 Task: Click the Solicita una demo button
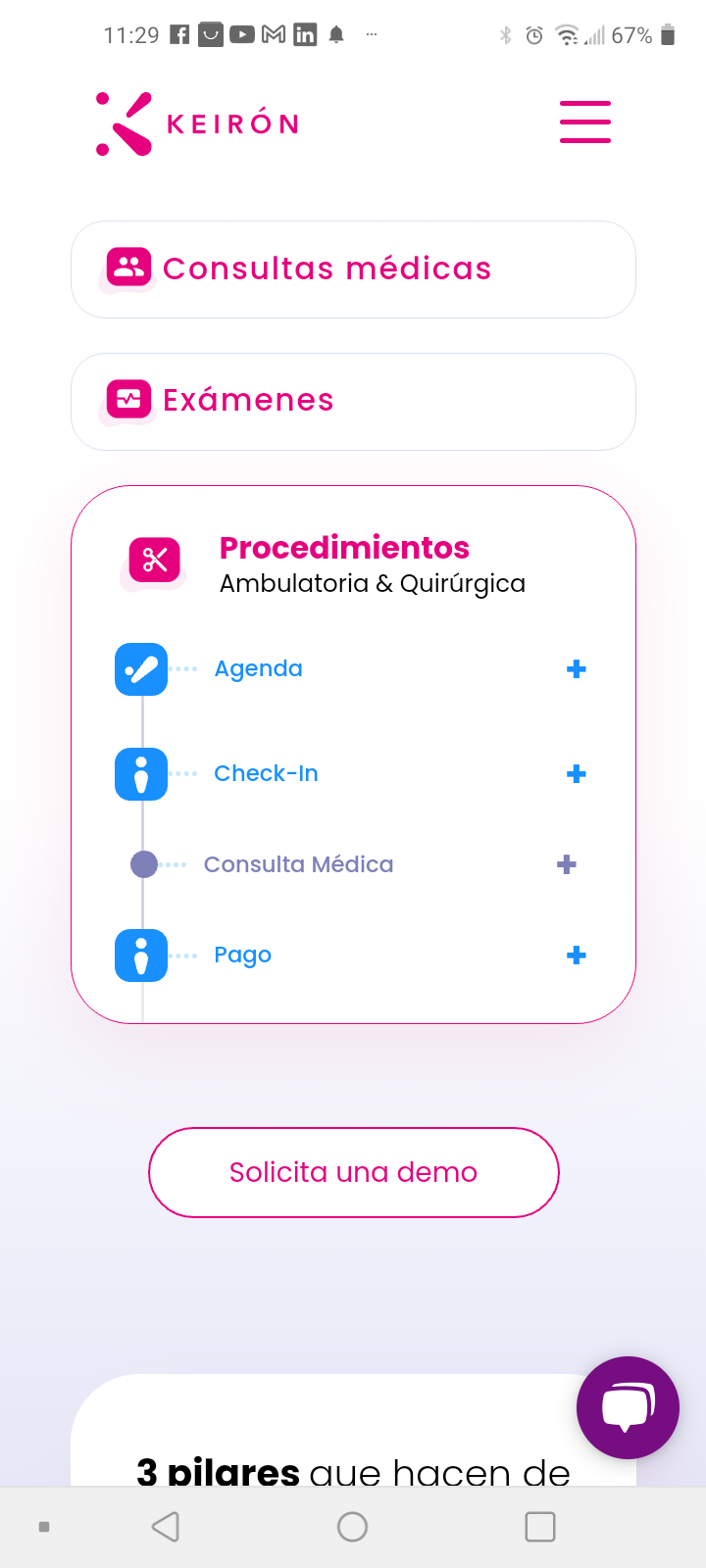[353, 1172]
